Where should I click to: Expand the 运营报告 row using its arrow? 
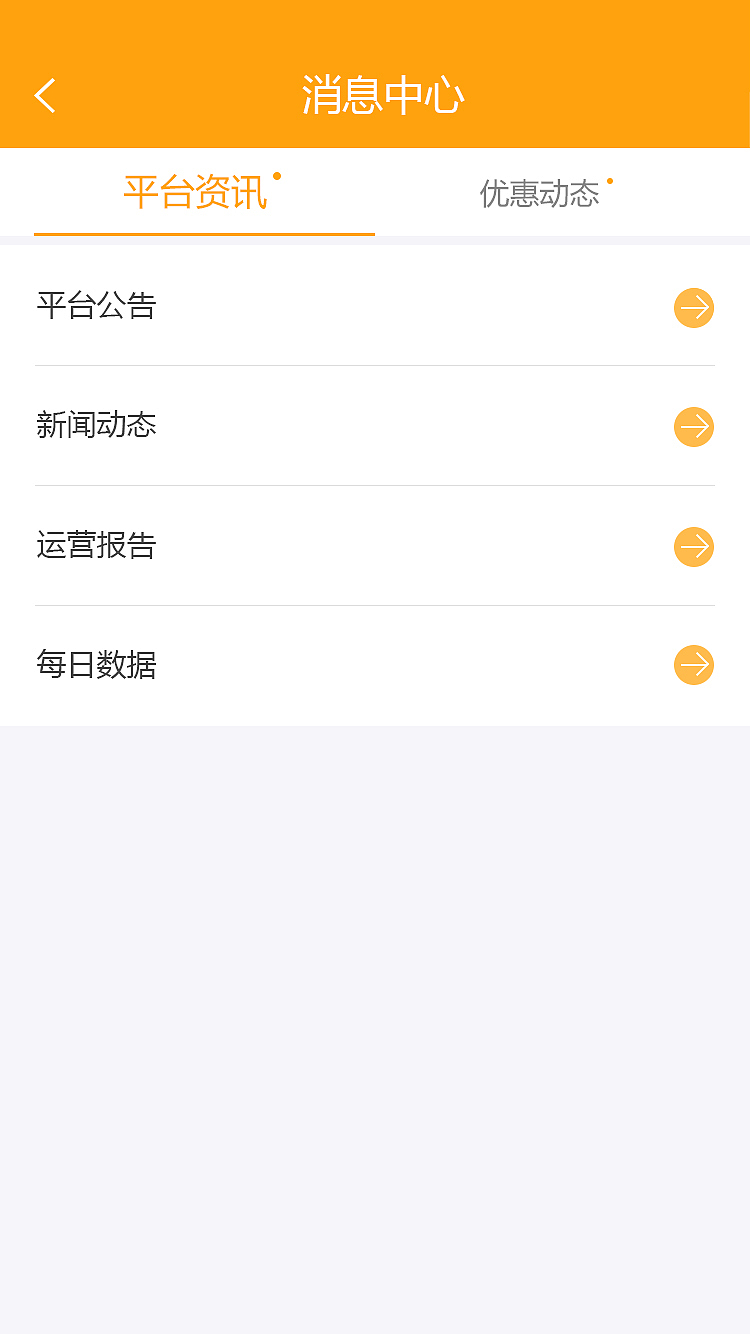pyautogui.click(x=693, y=547)
